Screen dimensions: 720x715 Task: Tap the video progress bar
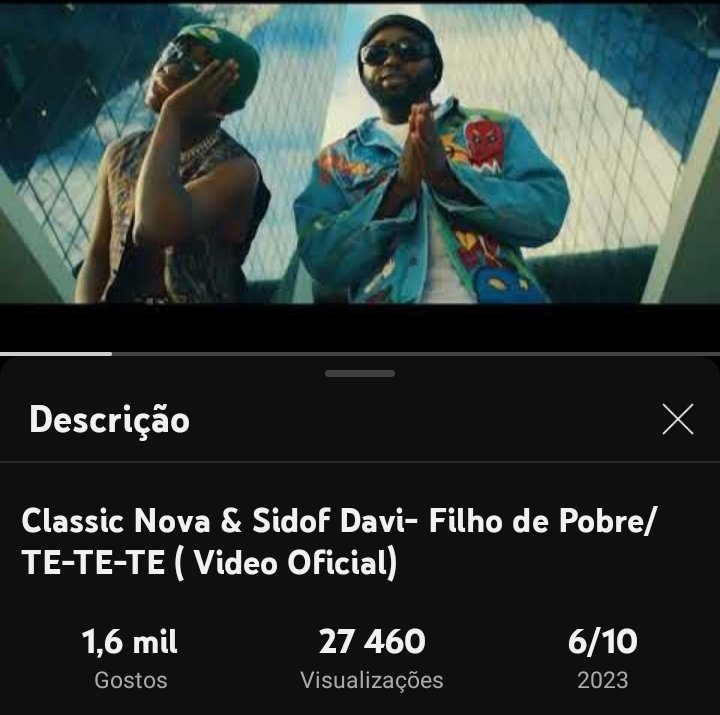[x=360, y=353]
